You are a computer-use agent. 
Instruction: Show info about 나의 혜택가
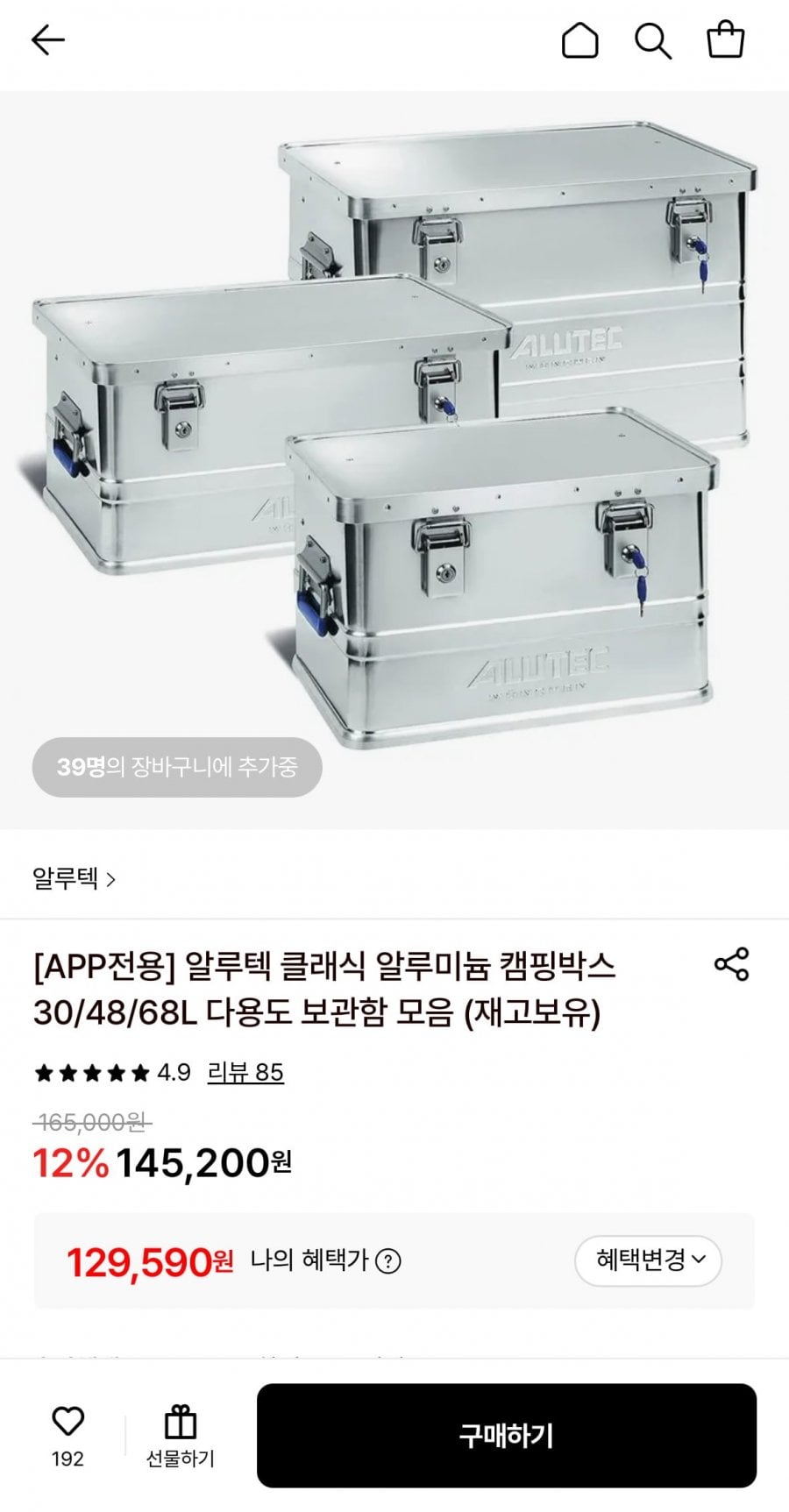tap(387, 1261)
